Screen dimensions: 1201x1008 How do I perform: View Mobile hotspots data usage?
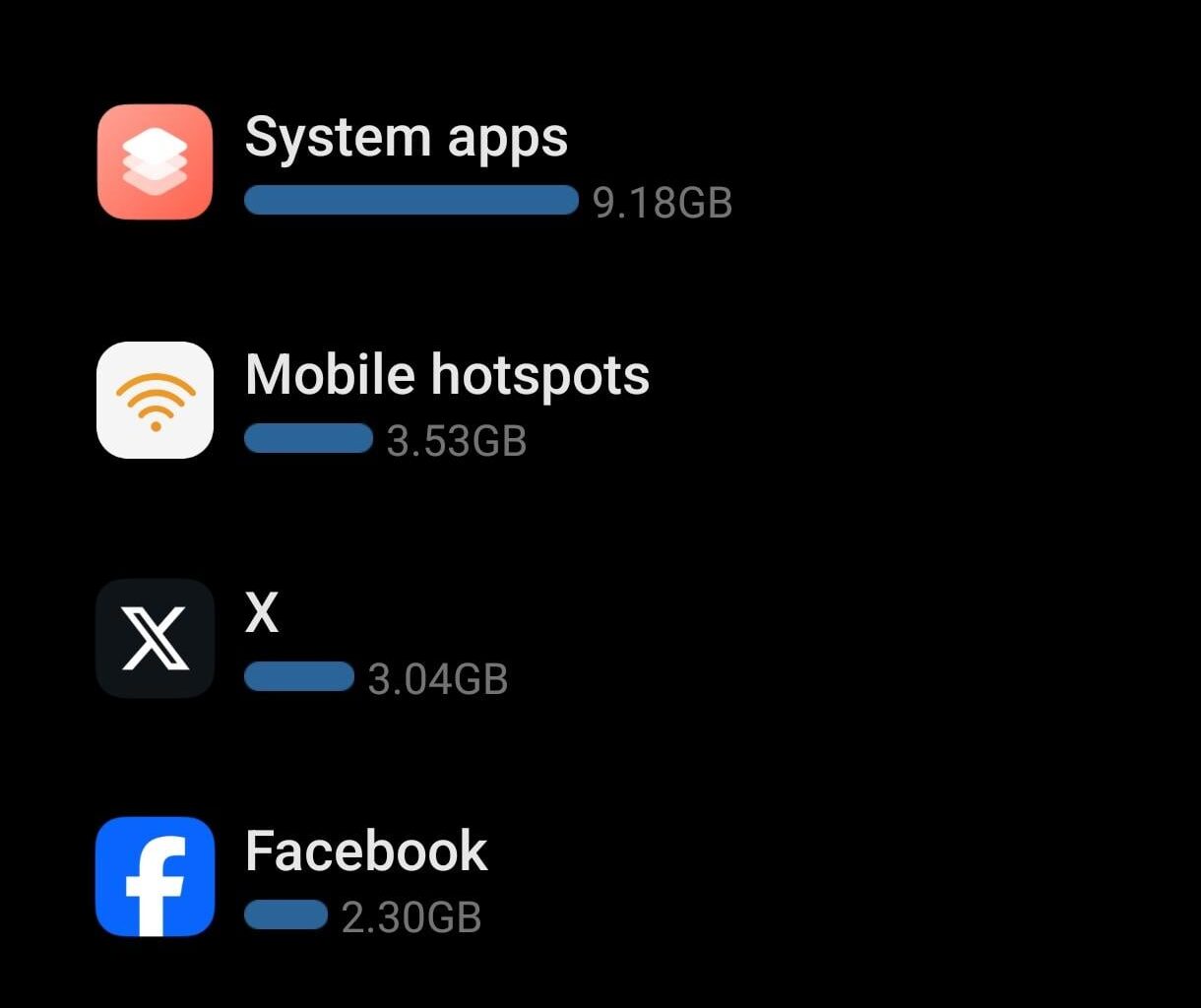coord(447,400)
